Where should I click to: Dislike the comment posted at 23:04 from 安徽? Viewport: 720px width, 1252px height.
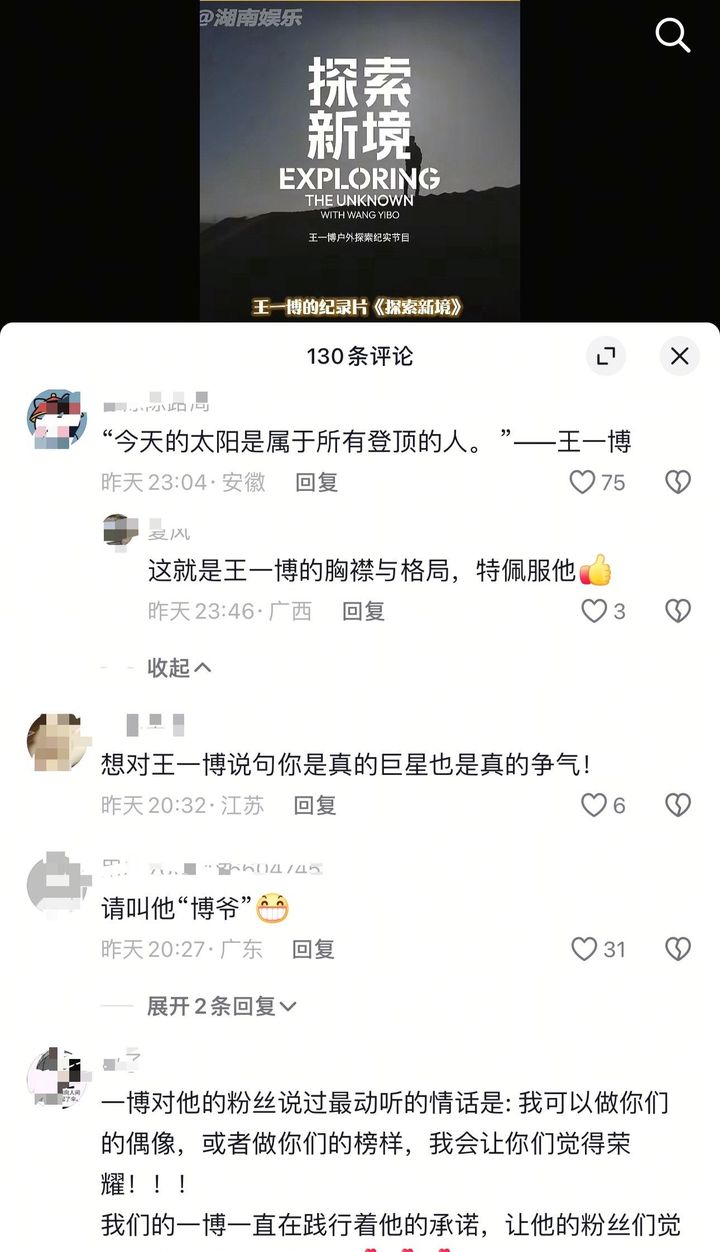click(x=678, y=482)
